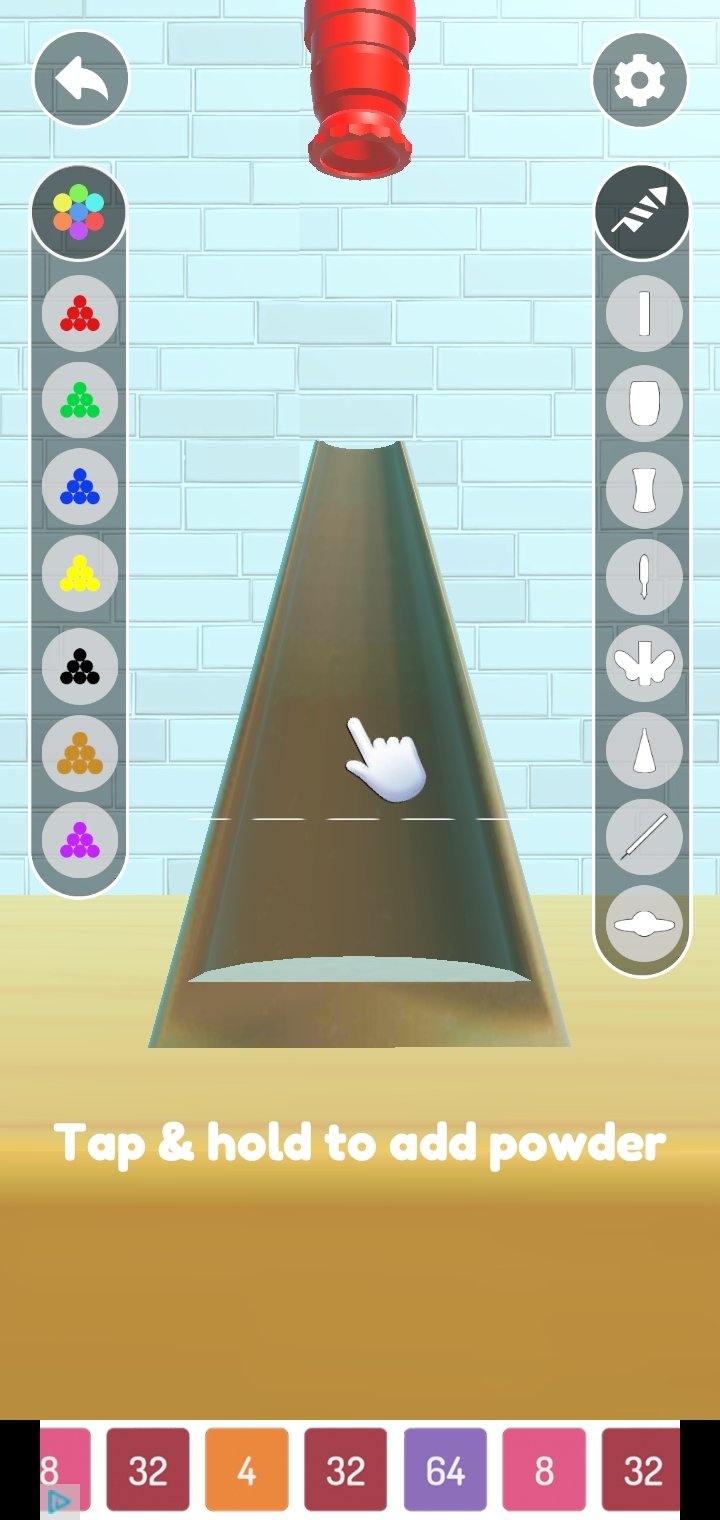Select the barrel-shaped casing
This screenshot has width=720, height=1520.
tap(644, 403)
